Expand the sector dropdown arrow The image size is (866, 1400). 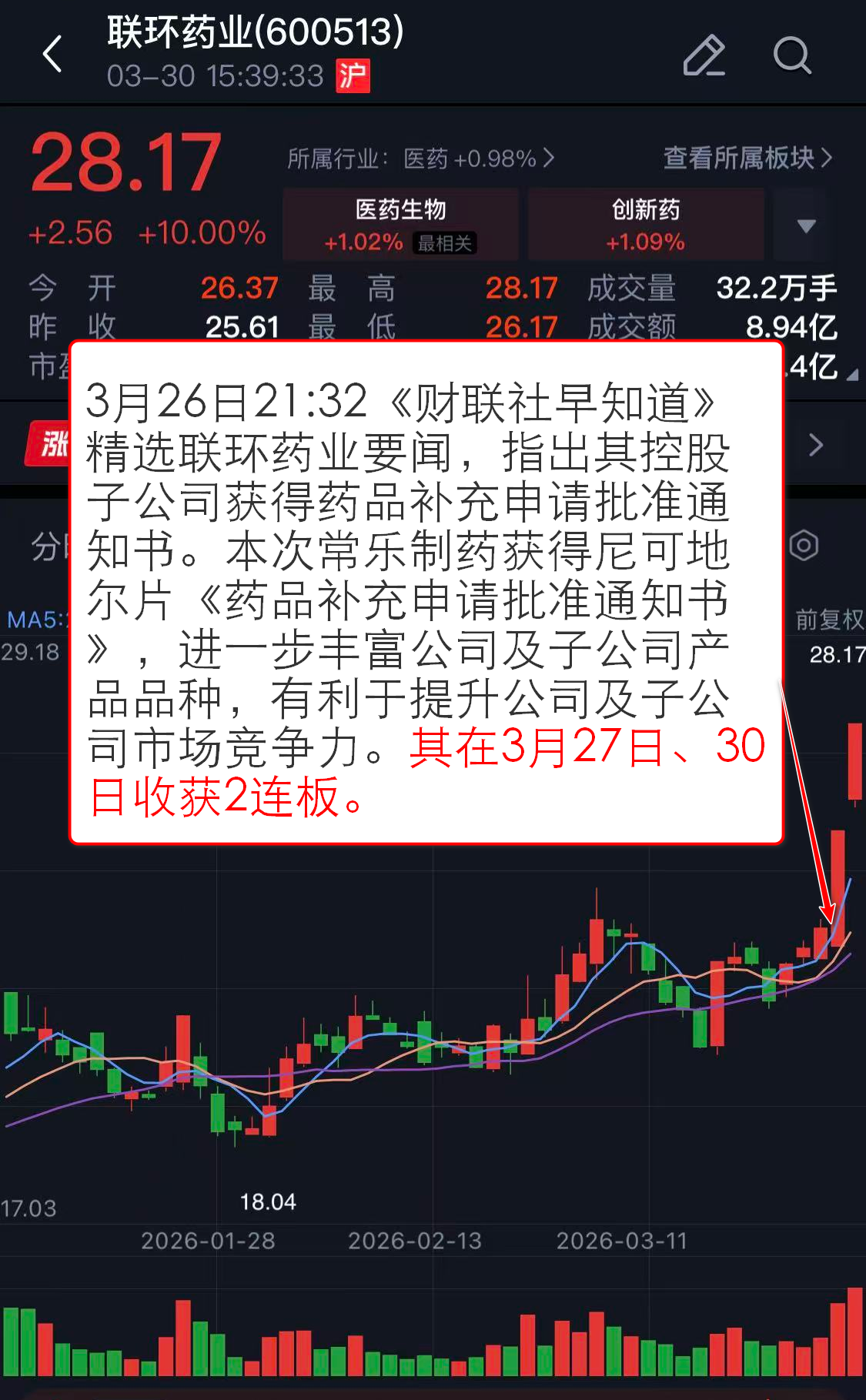click(x=805, y=226)
